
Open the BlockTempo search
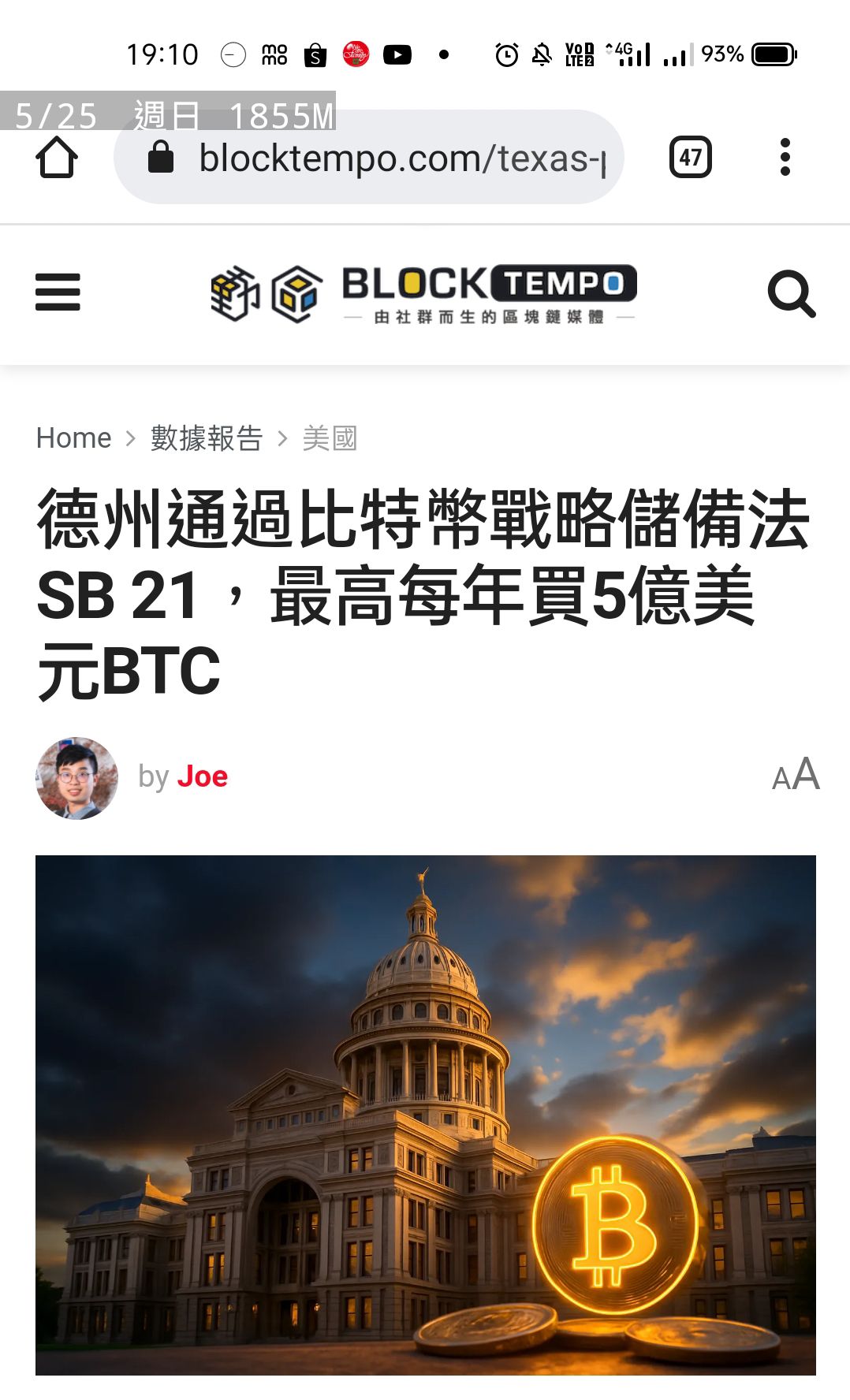point(792,293)
